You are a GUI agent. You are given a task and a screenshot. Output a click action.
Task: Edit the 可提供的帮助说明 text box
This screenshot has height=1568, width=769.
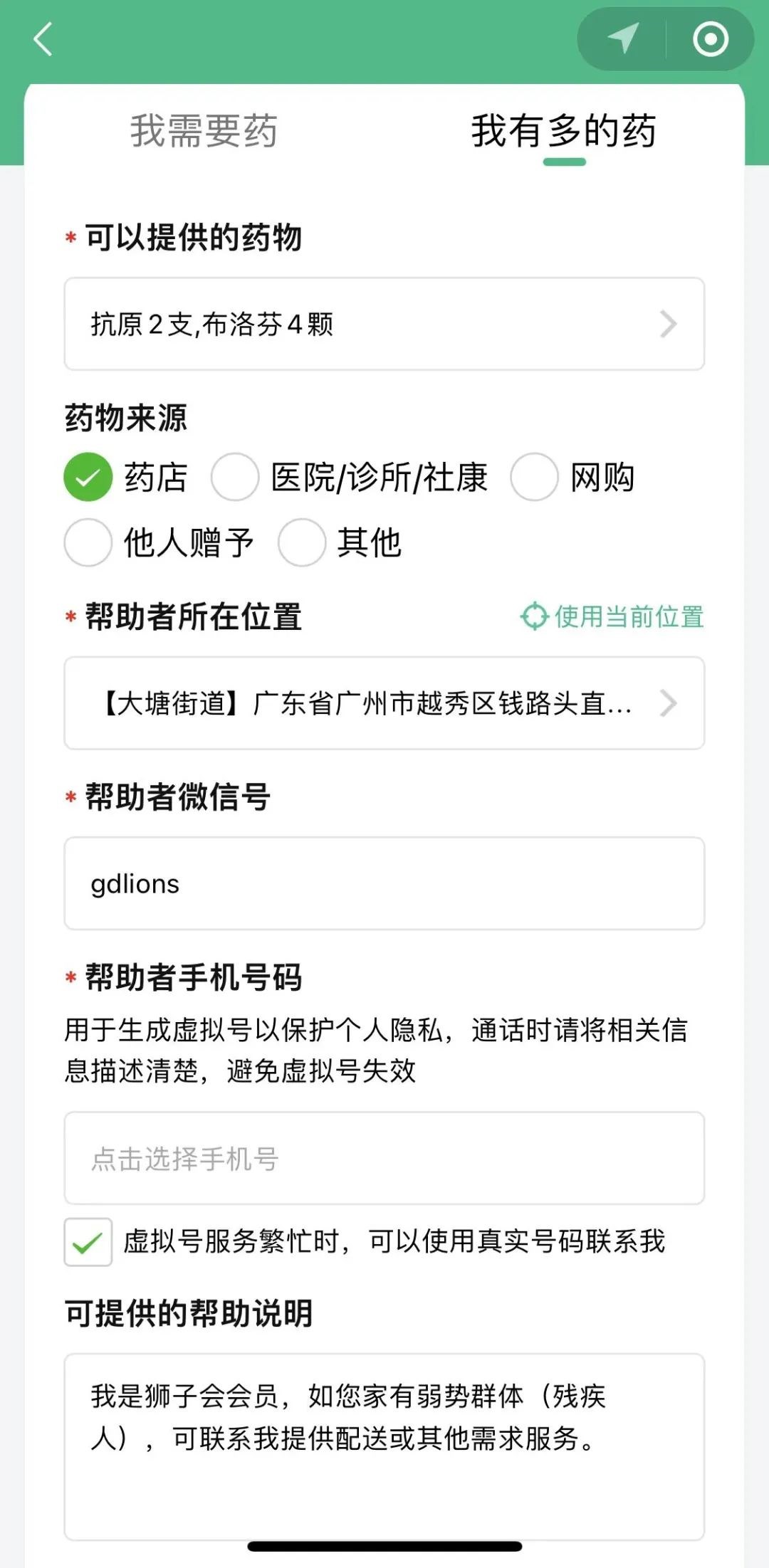pyautogui.click(x=384, y=1445)
